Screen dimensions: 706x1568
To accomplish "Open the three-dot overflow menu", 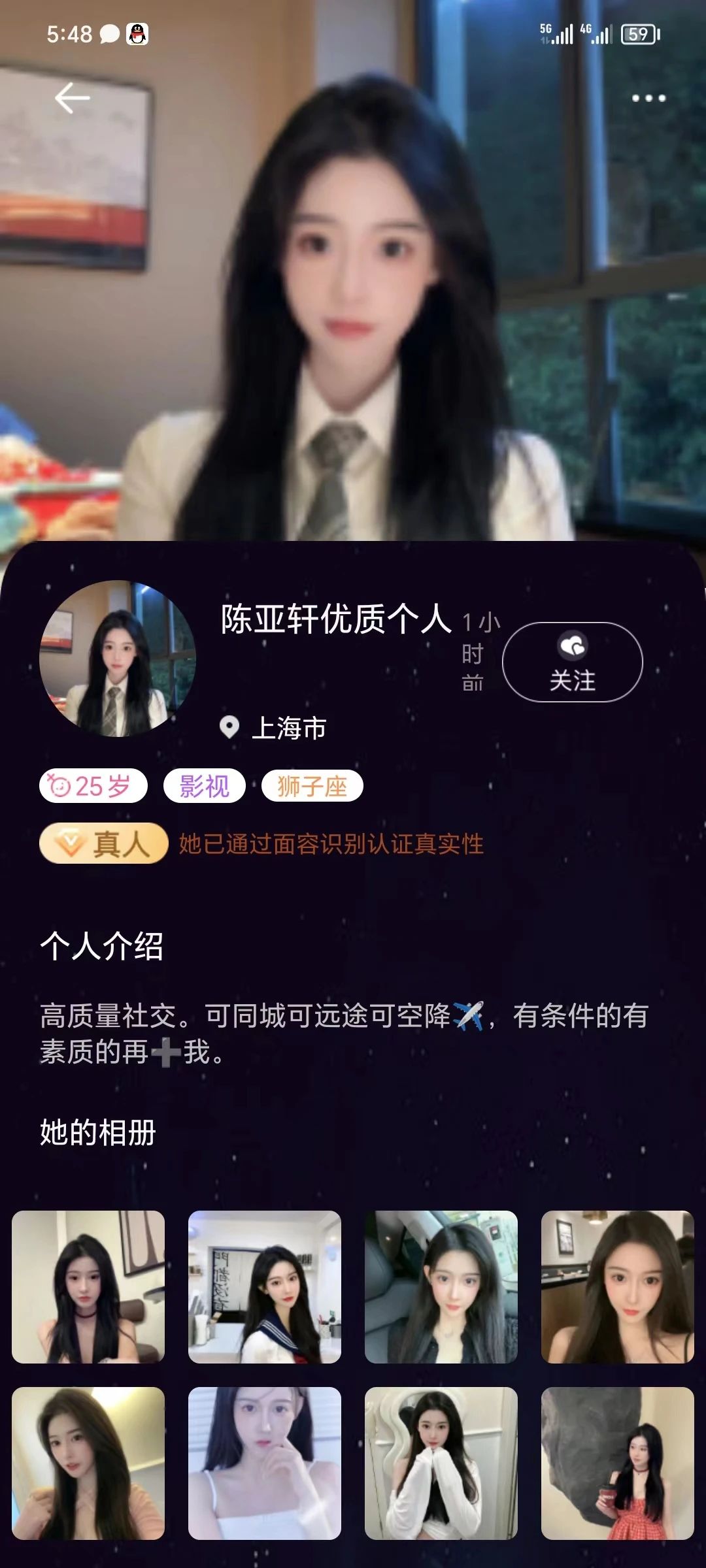I will (648, 99).
